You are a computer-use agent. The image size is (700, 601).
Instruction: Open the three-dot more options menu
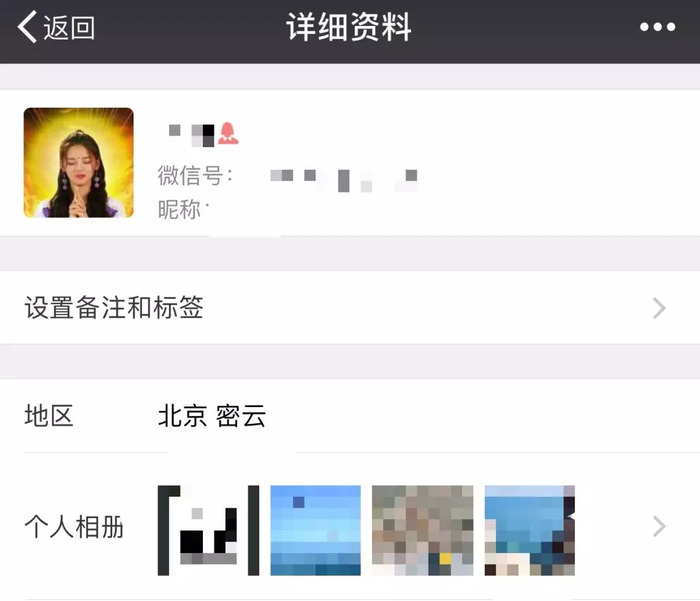coord(657,28)
